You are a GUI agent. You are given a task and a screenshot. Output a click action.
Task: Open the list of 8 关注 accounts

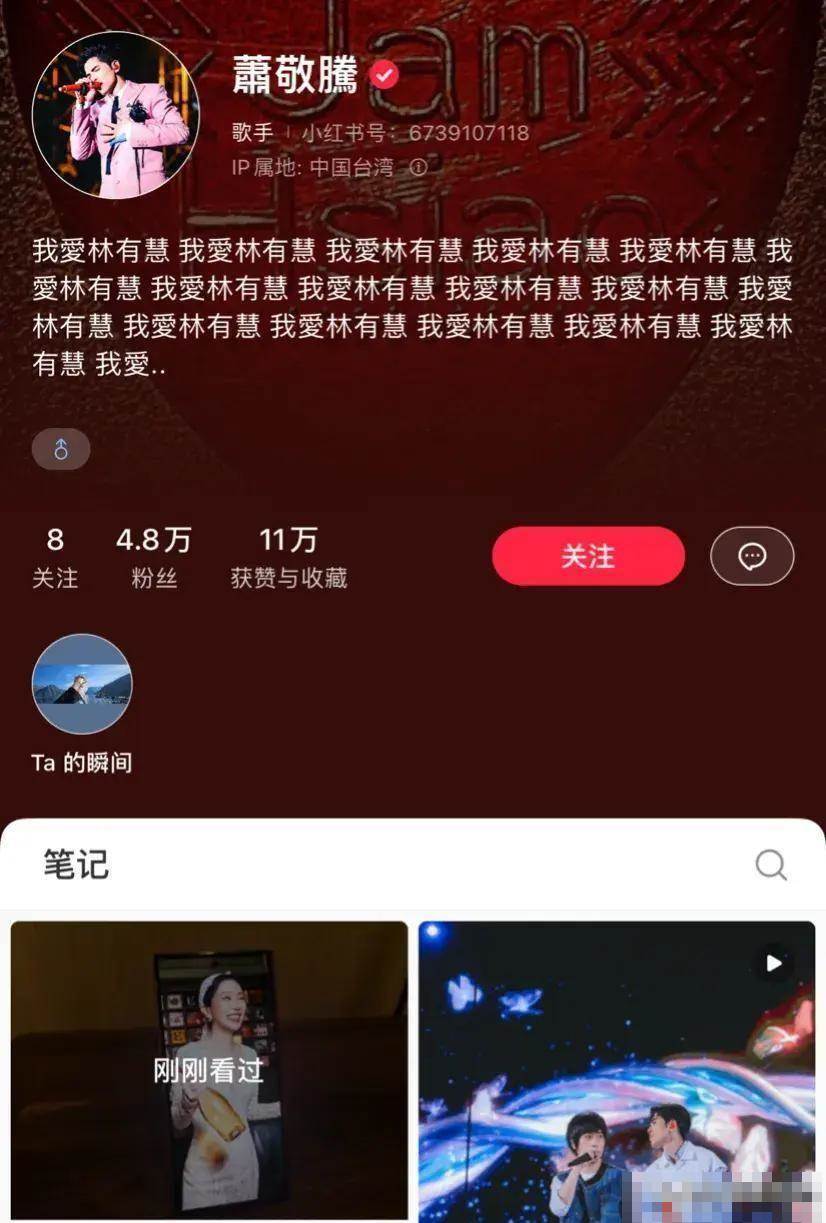tap(55, 558)
